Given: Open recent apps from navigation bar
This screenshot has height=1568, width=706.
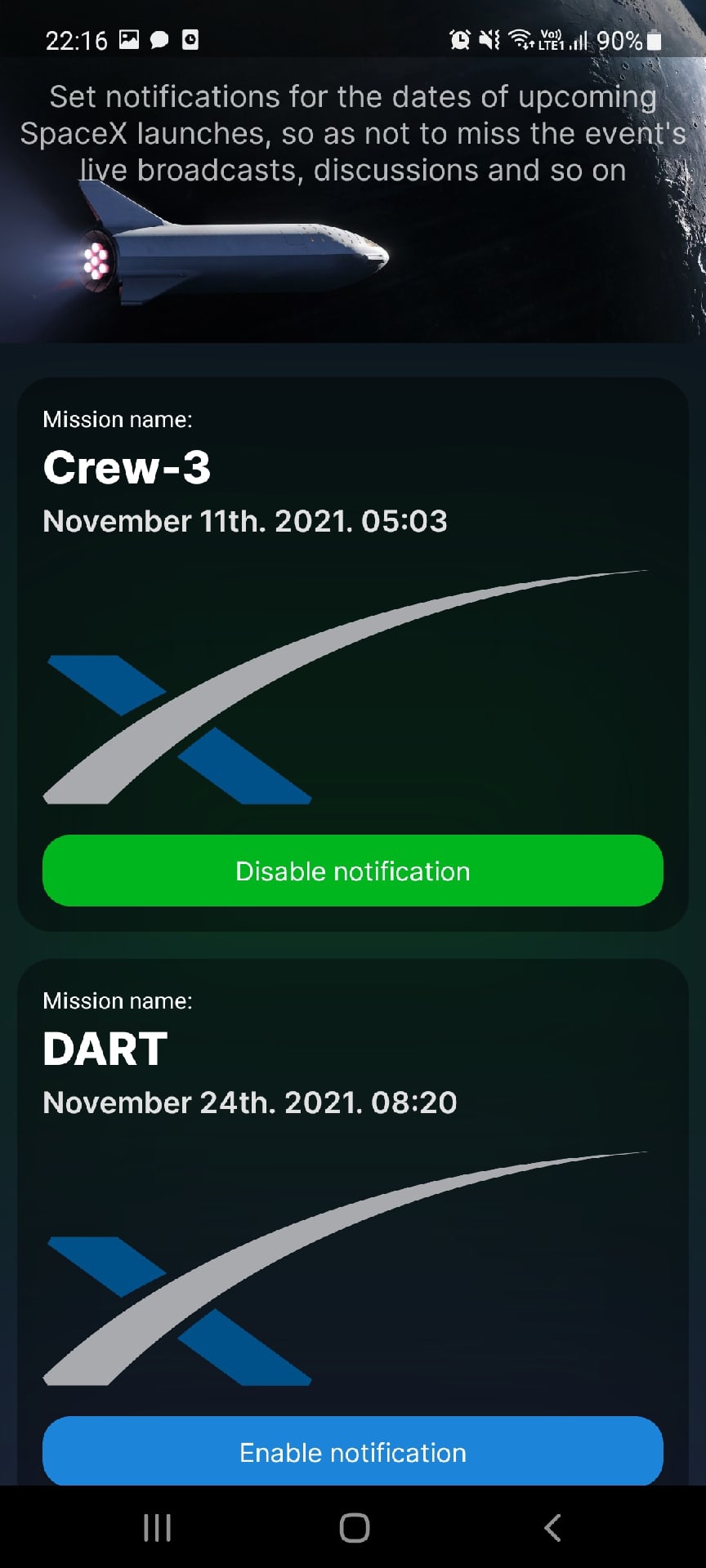Looking at the screenshot, I should click(x=157, y=1527).
